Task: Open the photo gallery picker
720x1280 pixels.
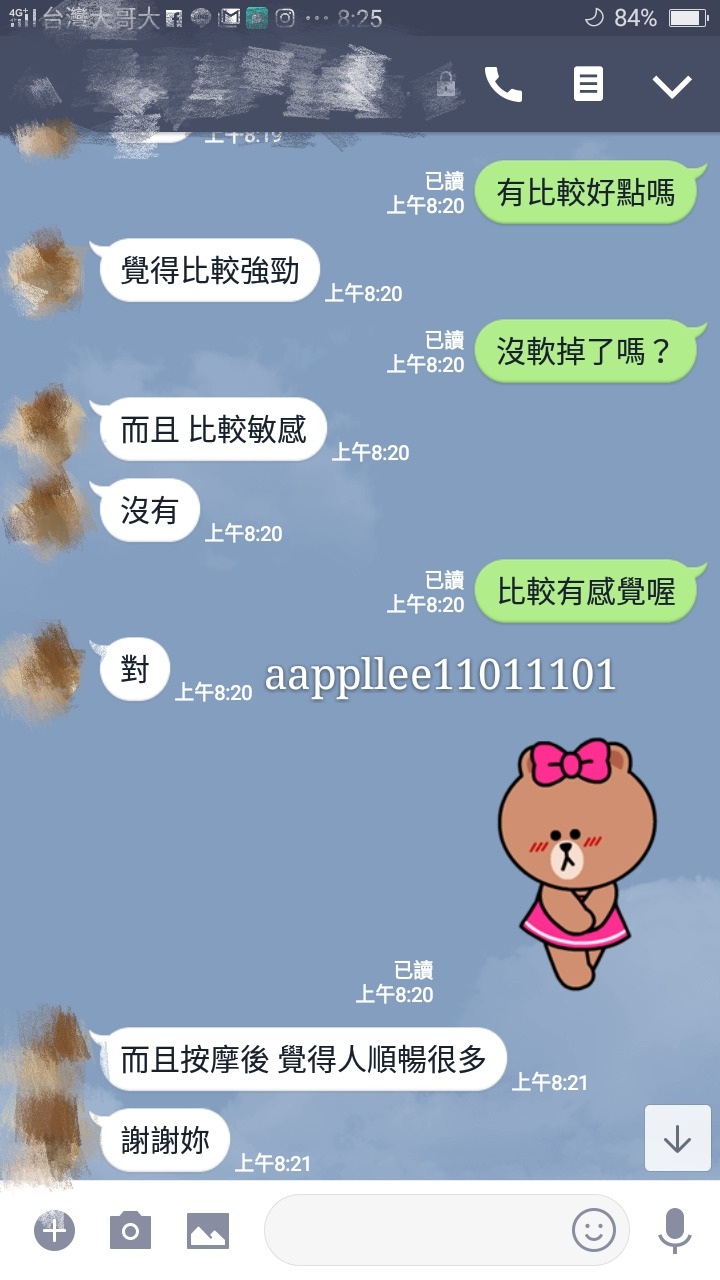Action: pyautogui.click(x=208, y=1230)
